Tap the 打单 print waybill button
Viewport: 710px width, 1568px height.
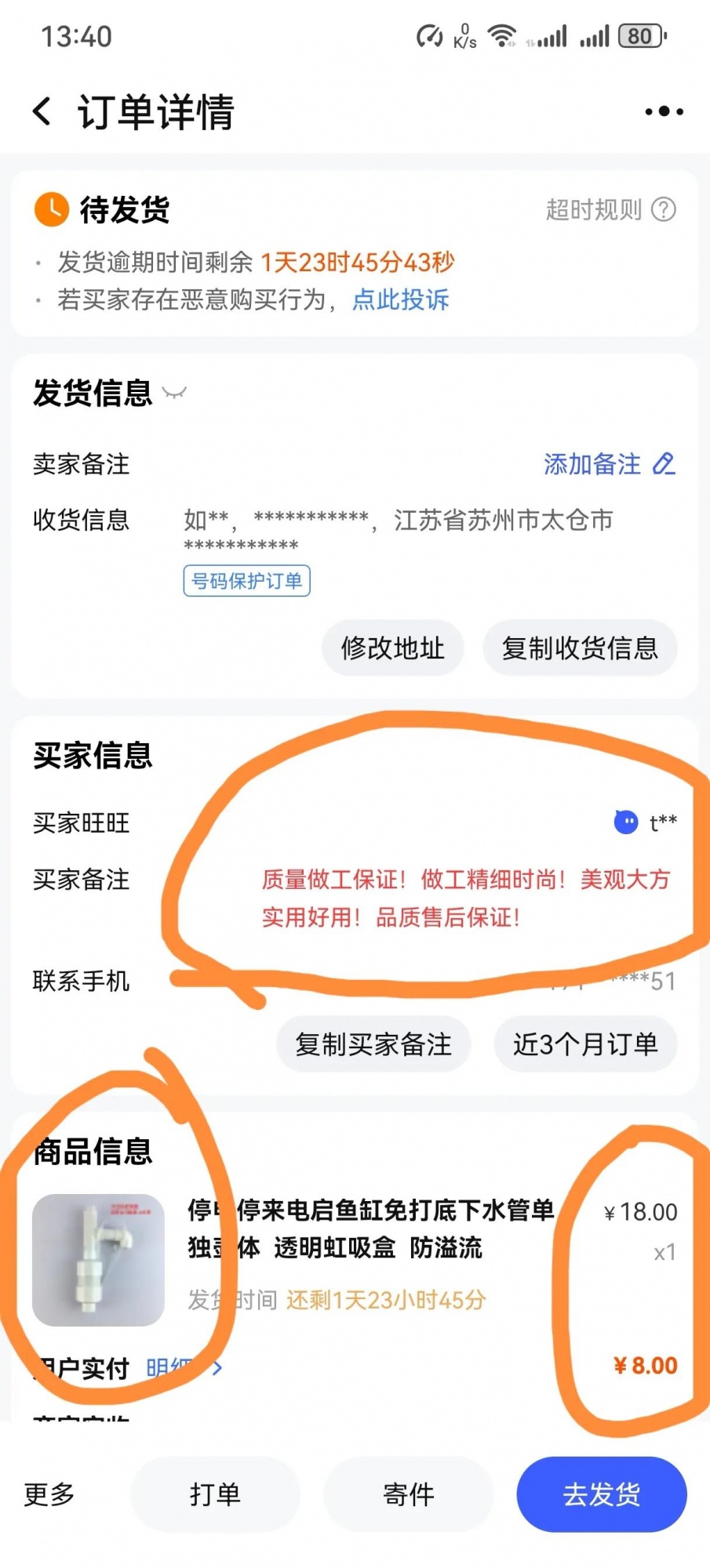click(x=215, y=1494)
